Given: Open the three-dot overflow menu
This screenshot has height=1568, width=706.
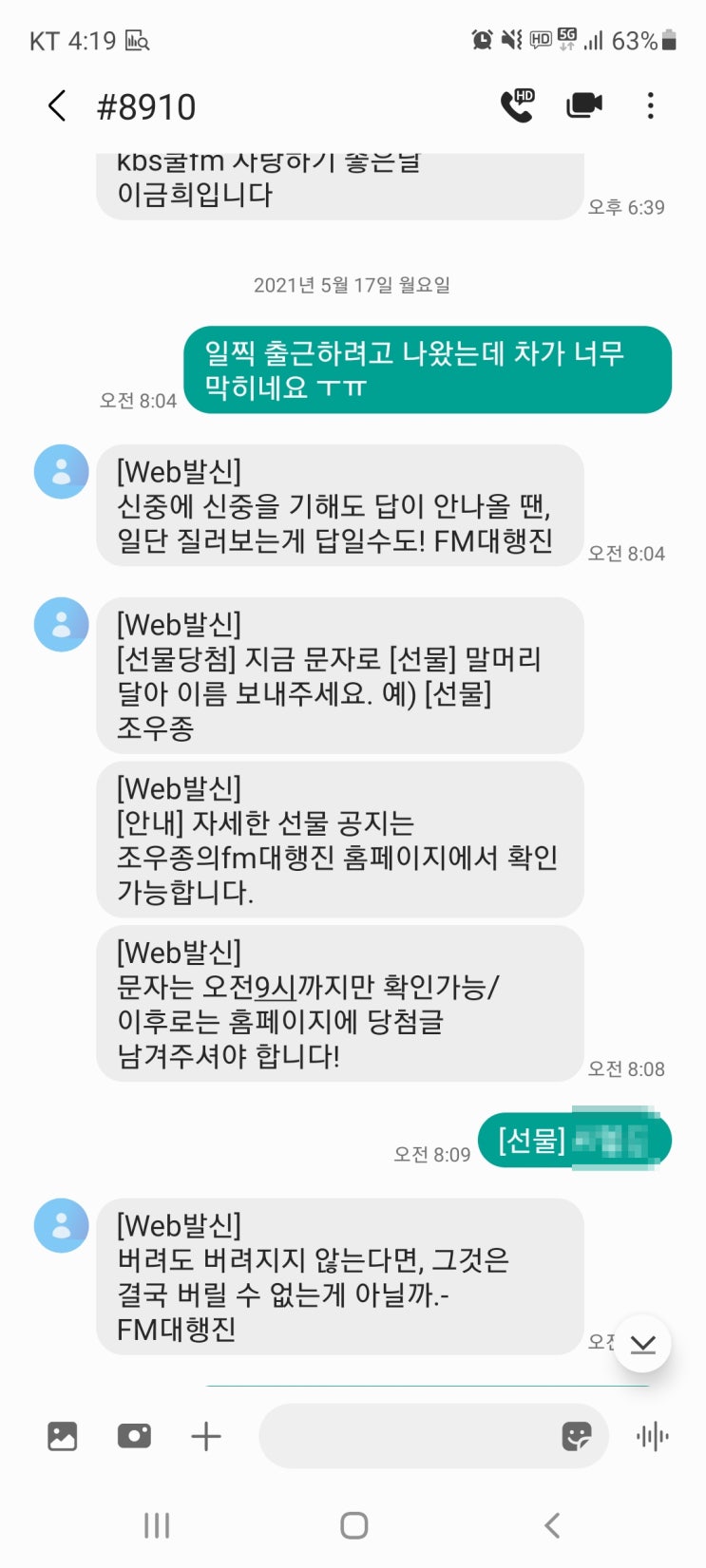Looking at the screenshot, I should (x=651, y=105).
